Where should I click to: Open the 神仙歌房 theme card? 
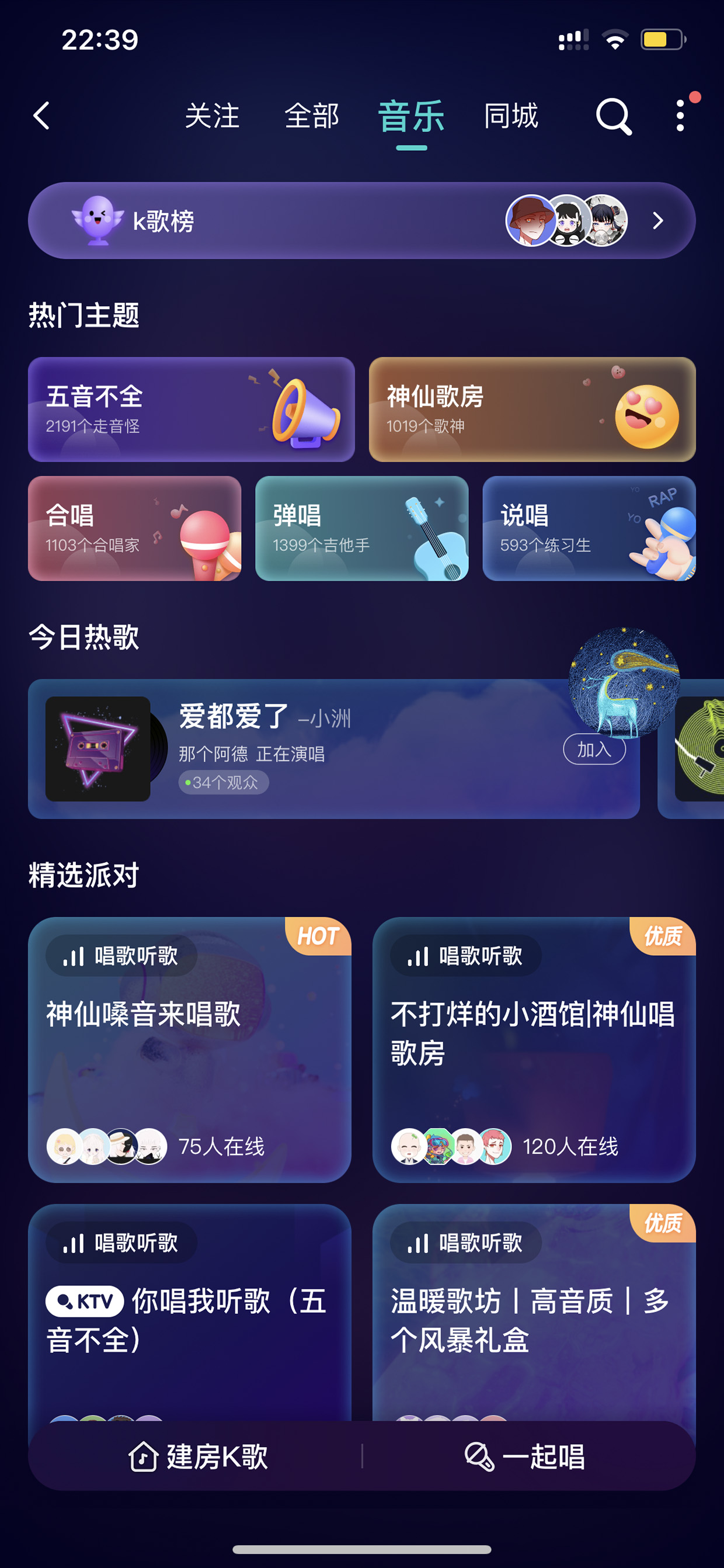pos(532,409)
